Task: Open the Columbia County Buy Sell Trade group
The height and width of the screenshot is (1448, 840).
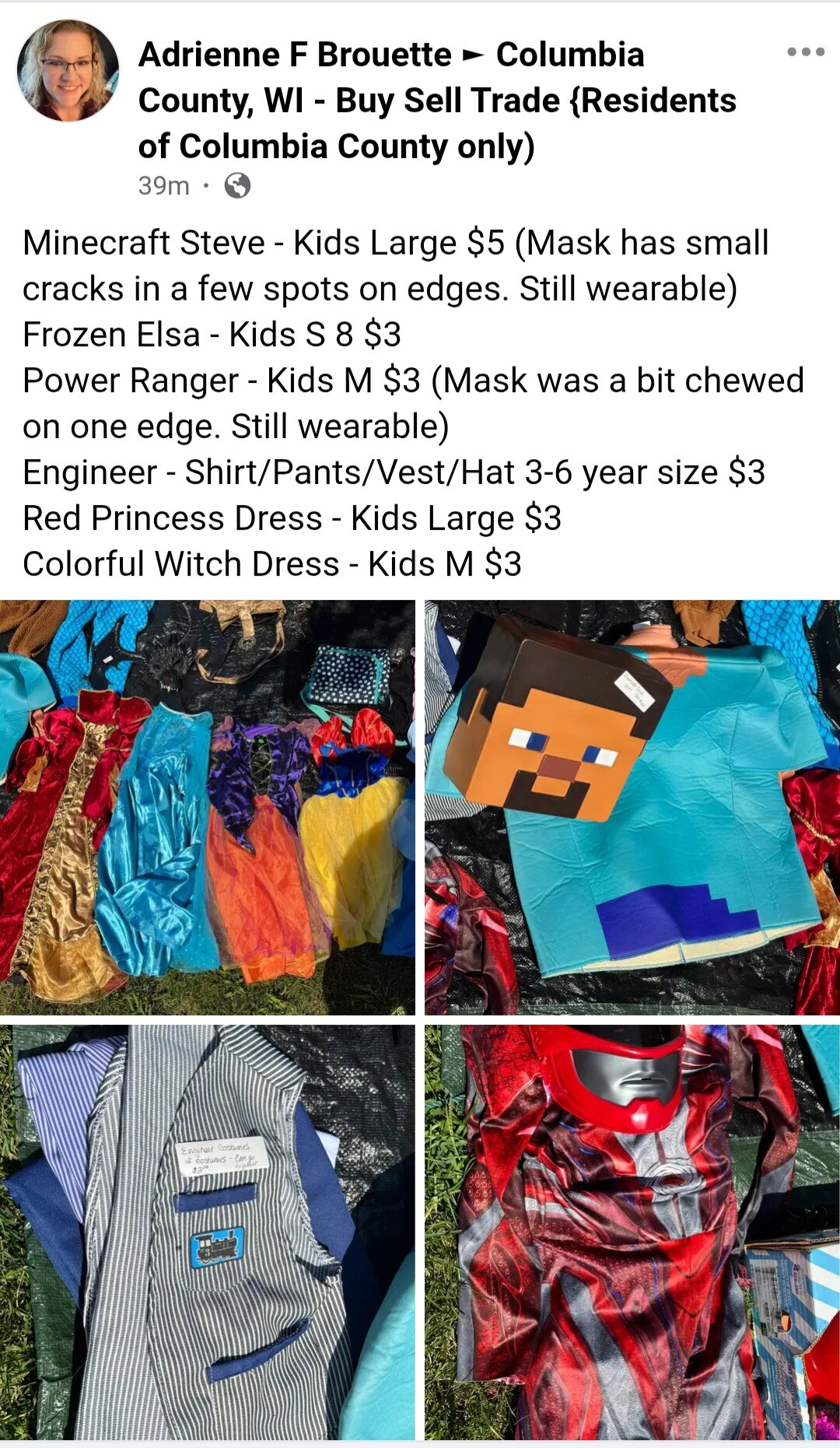Action: pos(437,101)
